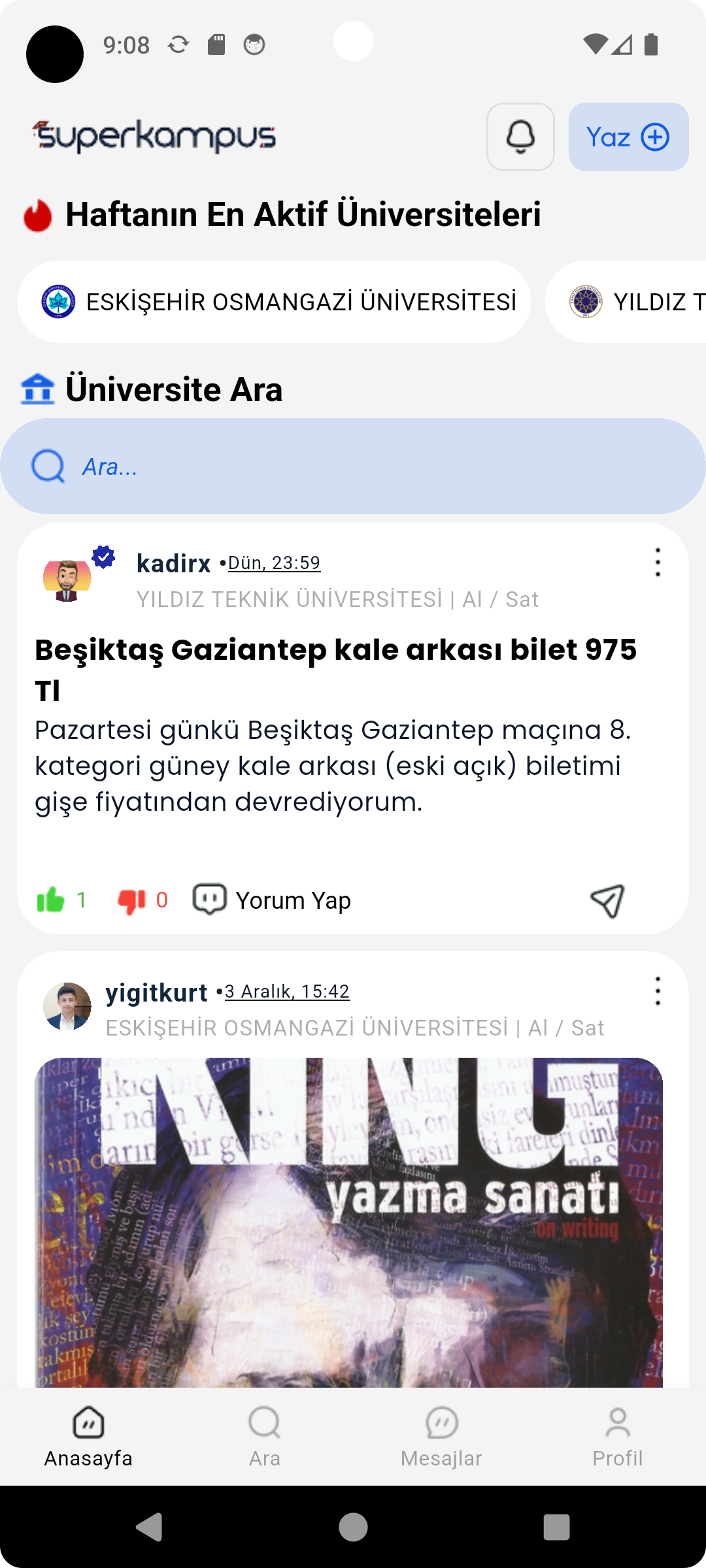Viewport: 706px width, 1568px height.
Task: Open the notification bell
Action: point(520,137)
